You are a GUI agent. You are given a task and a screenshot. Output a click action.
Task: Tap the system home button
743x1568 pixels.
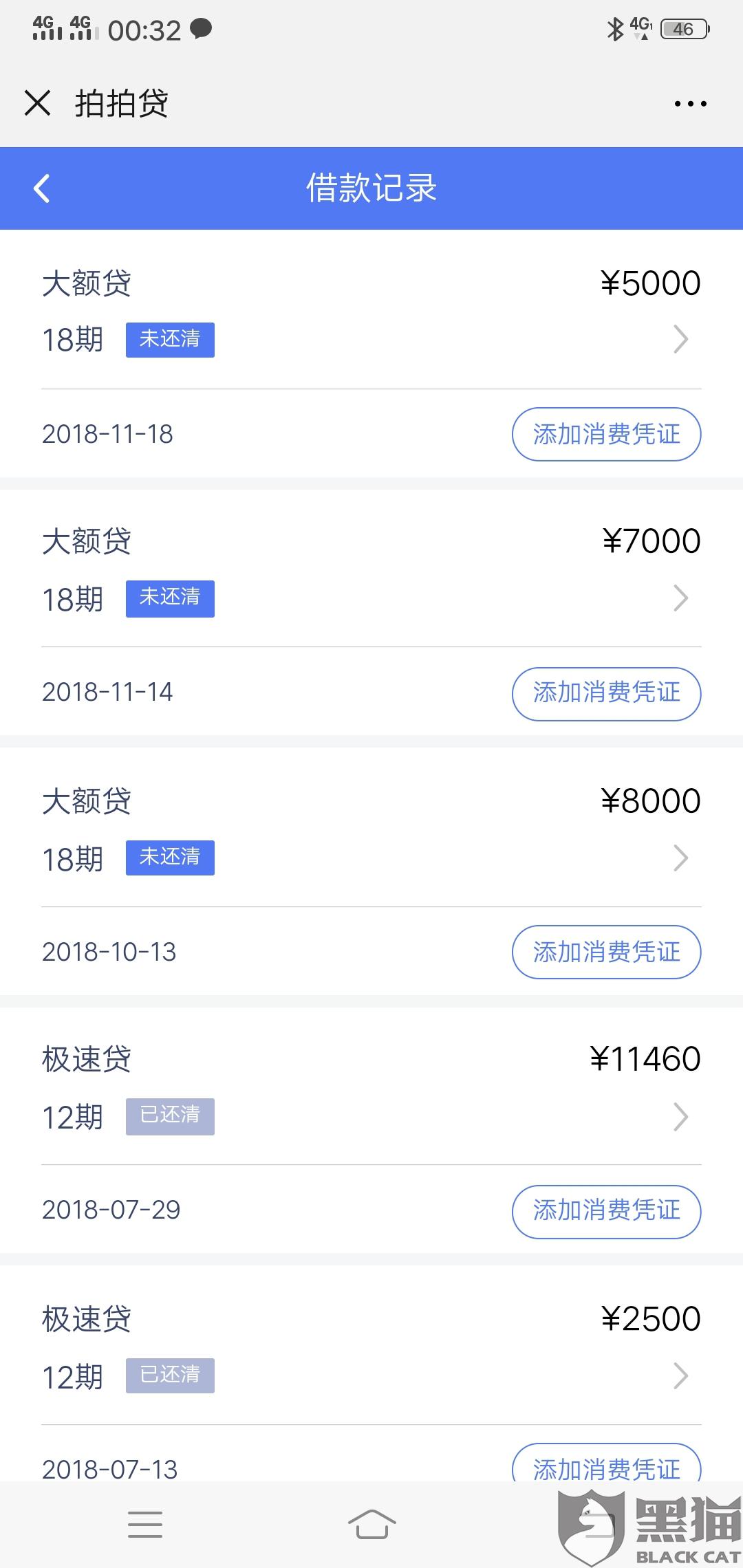[371, 1525]
